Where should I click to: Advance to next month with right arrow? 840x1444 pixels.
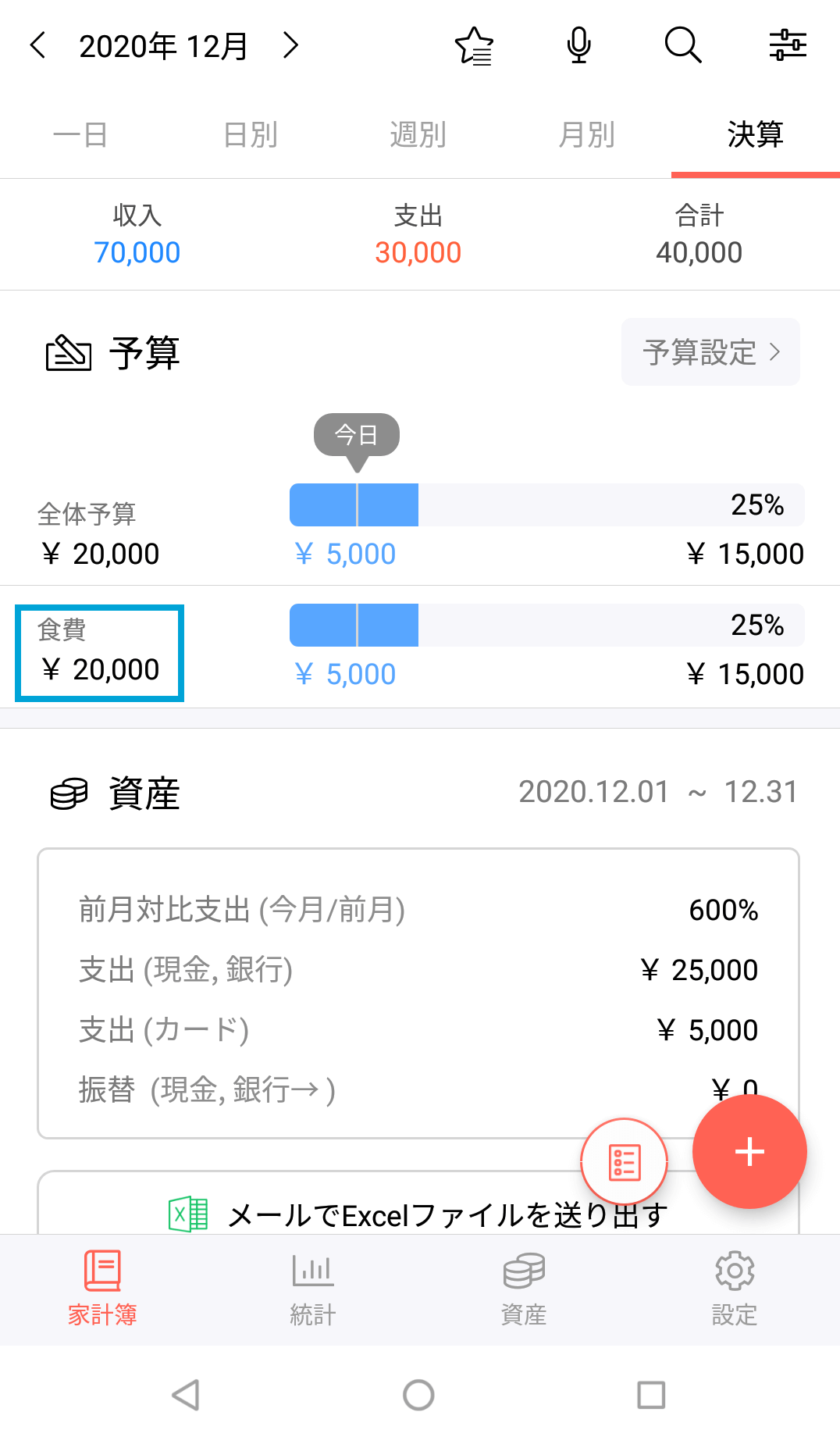pyautogui.click(x=290, y=45)
